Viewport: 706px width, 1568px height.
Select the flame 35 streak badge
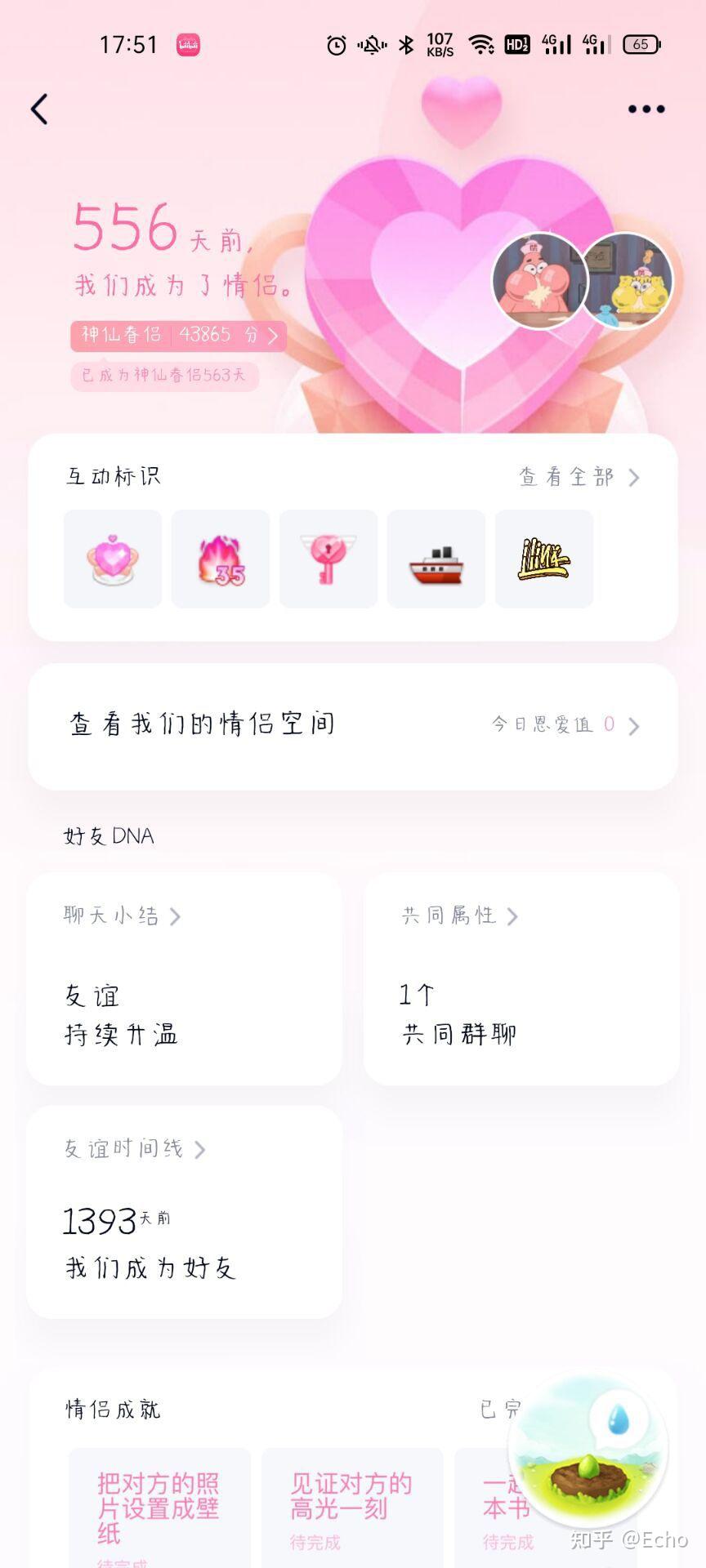220,559
